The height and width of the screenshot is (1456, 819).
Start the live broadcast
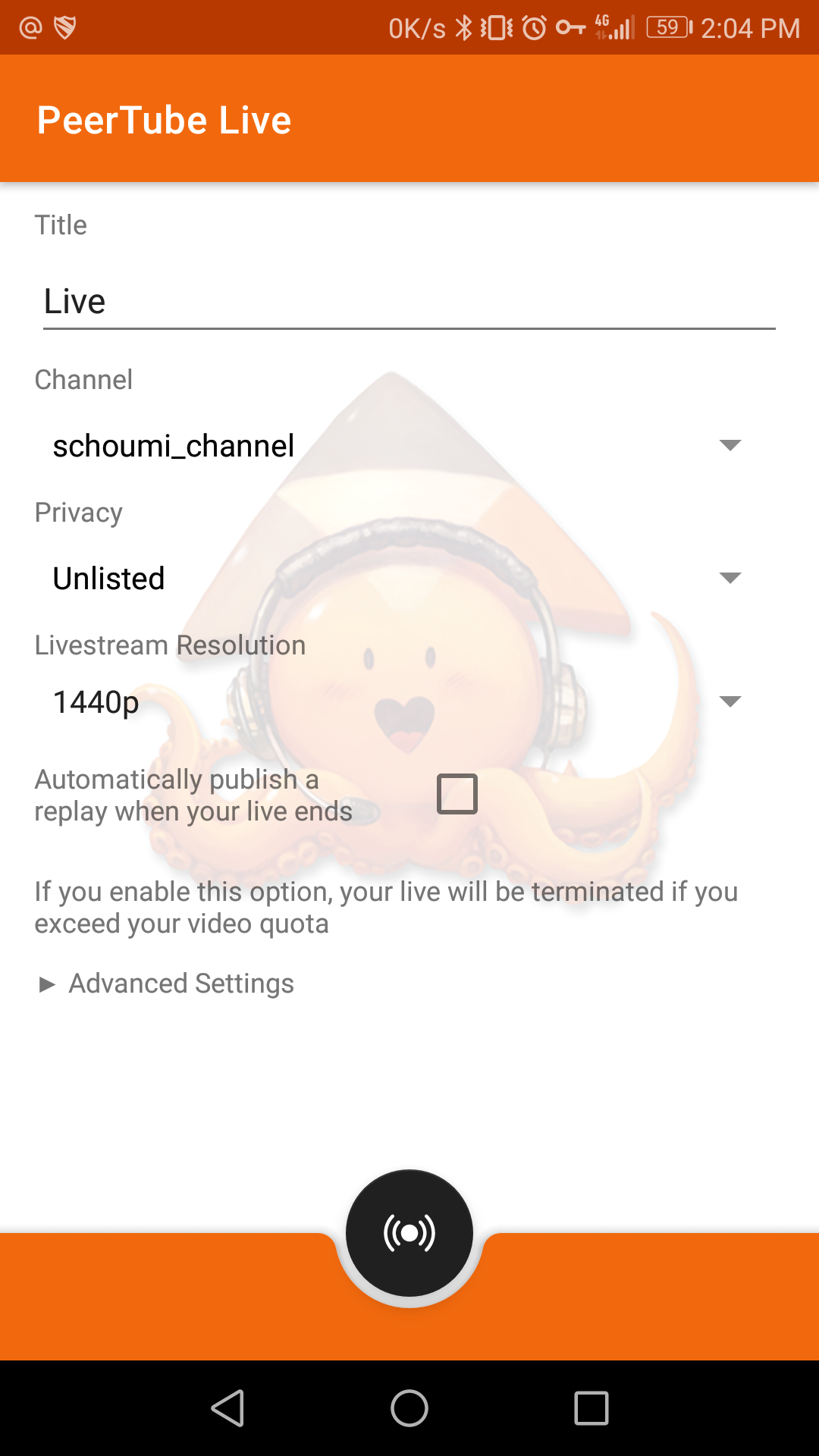[409, 1233]
